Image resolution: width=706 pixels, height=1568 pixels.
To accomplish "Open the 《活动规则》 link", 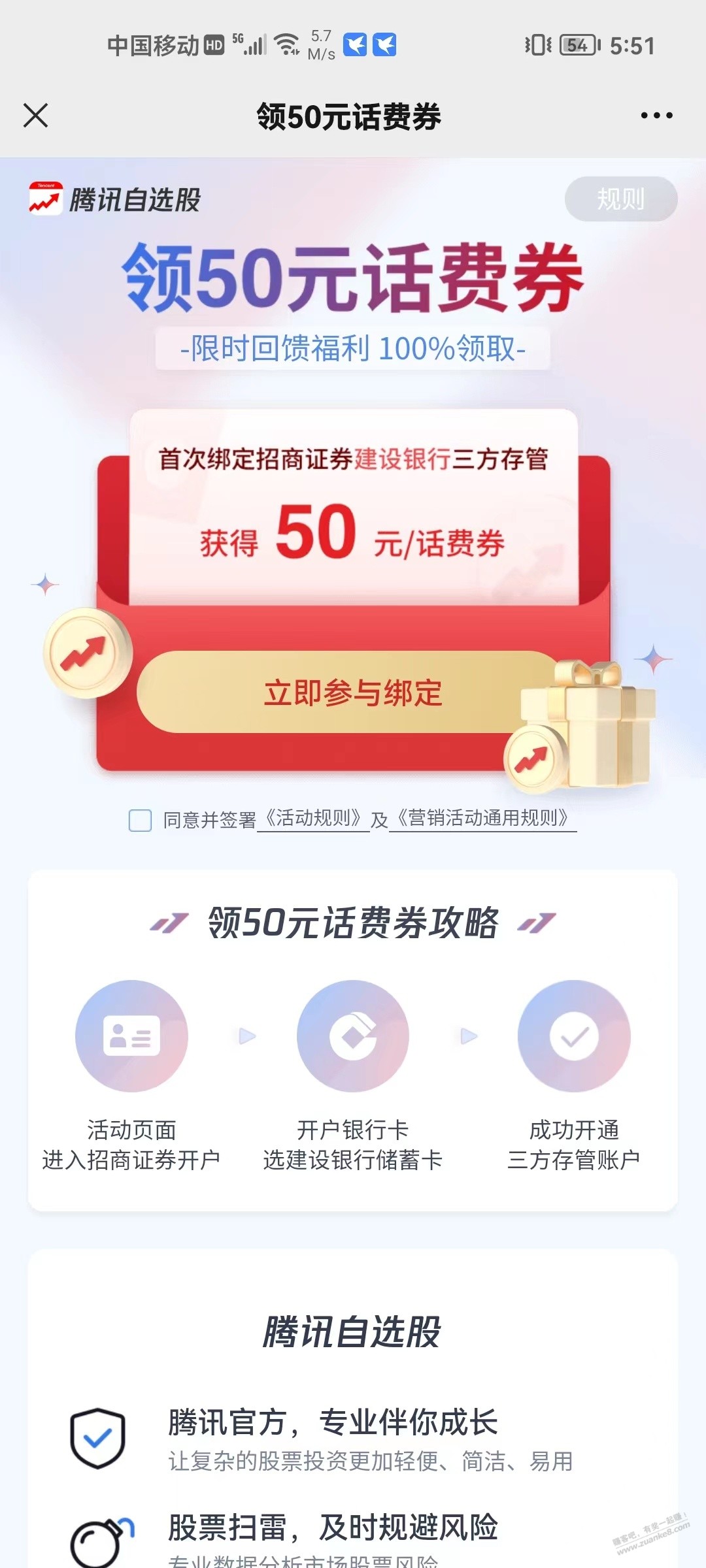I will (314, 819).
